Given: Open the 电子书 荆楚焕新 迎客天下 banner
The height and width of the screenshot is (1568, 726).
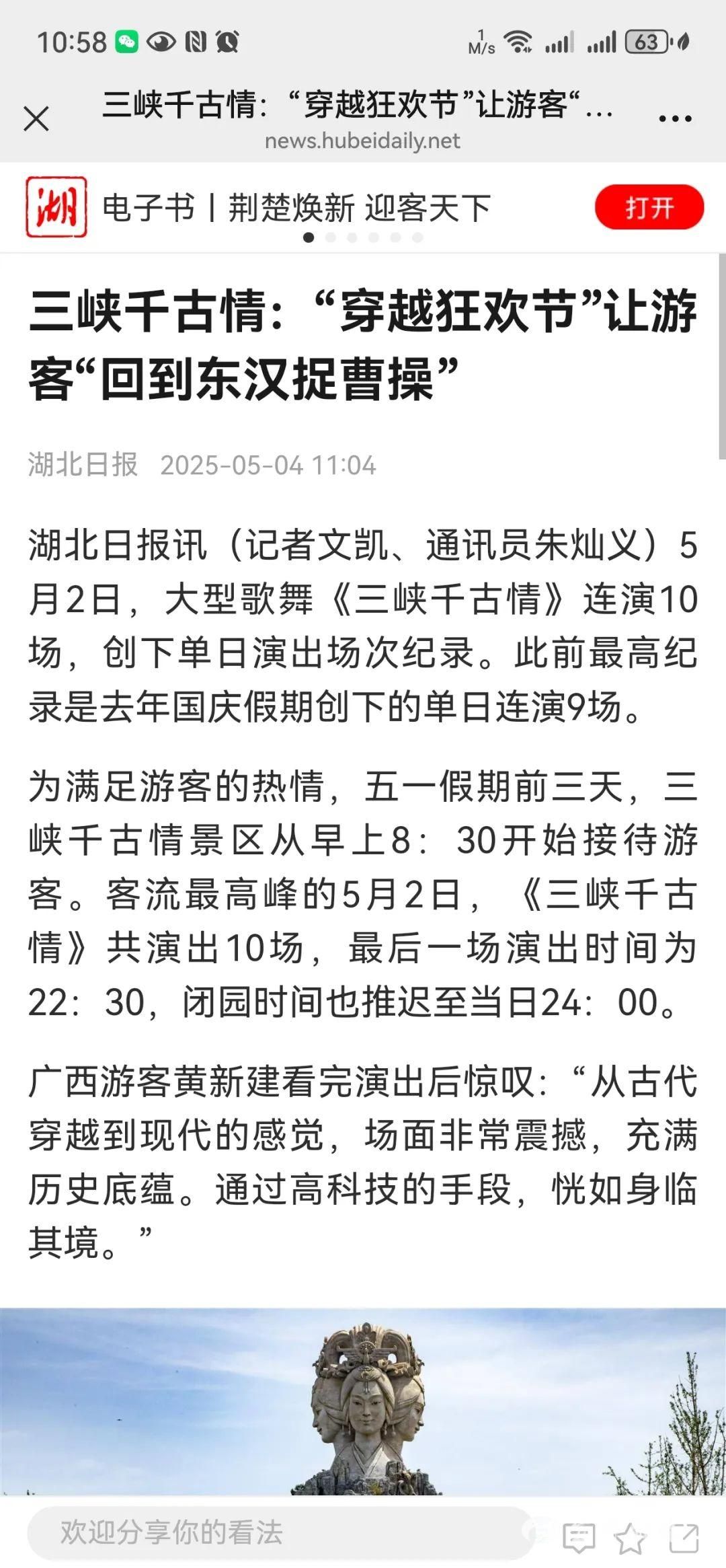Looking at the screenshot, I should (296, 207).
